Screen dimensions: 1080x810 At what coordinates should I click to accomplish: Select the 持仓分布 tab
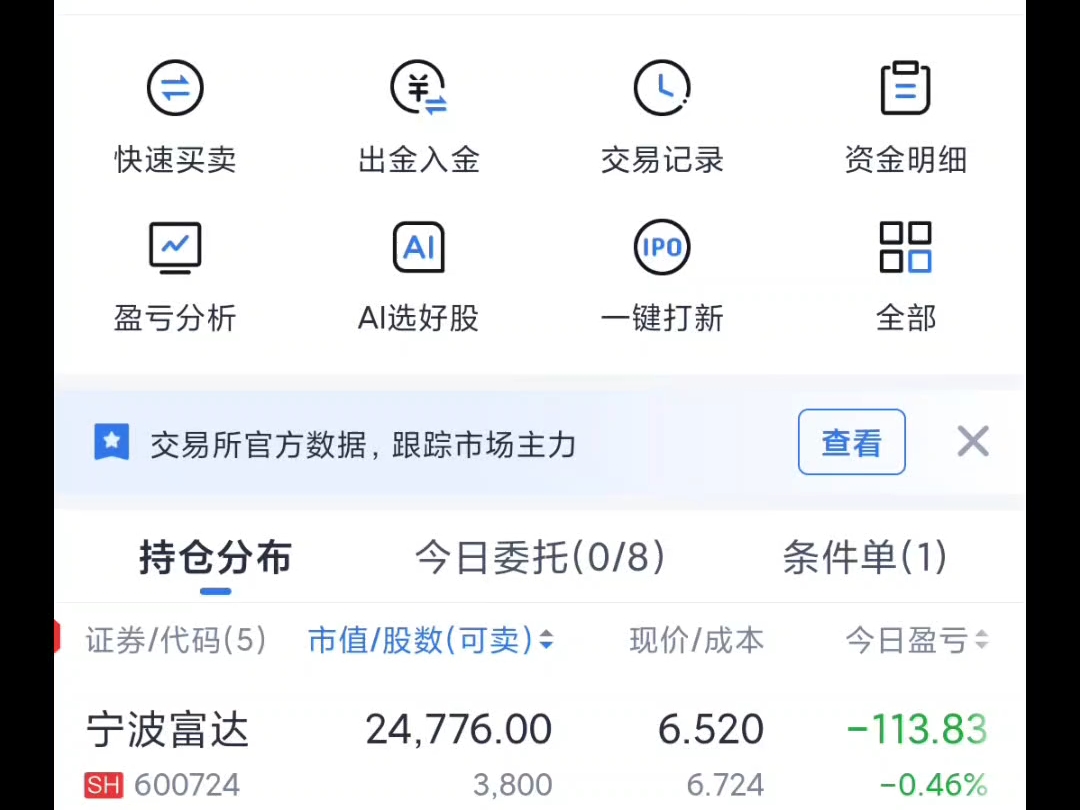coord(215,558)
